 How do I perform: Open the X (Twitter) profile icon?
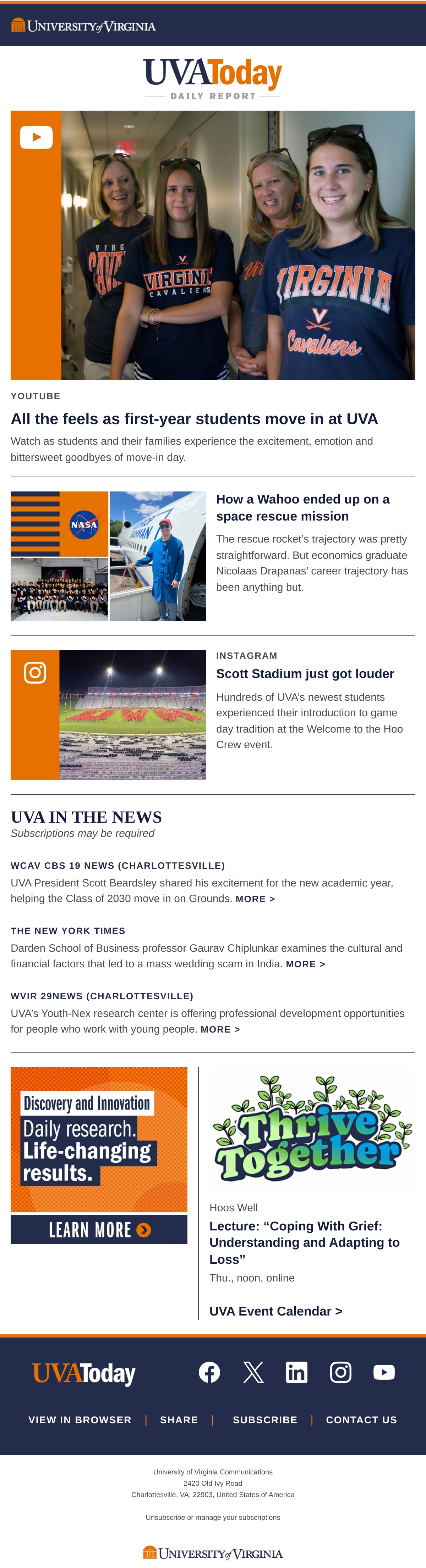tap(253, 1372)
